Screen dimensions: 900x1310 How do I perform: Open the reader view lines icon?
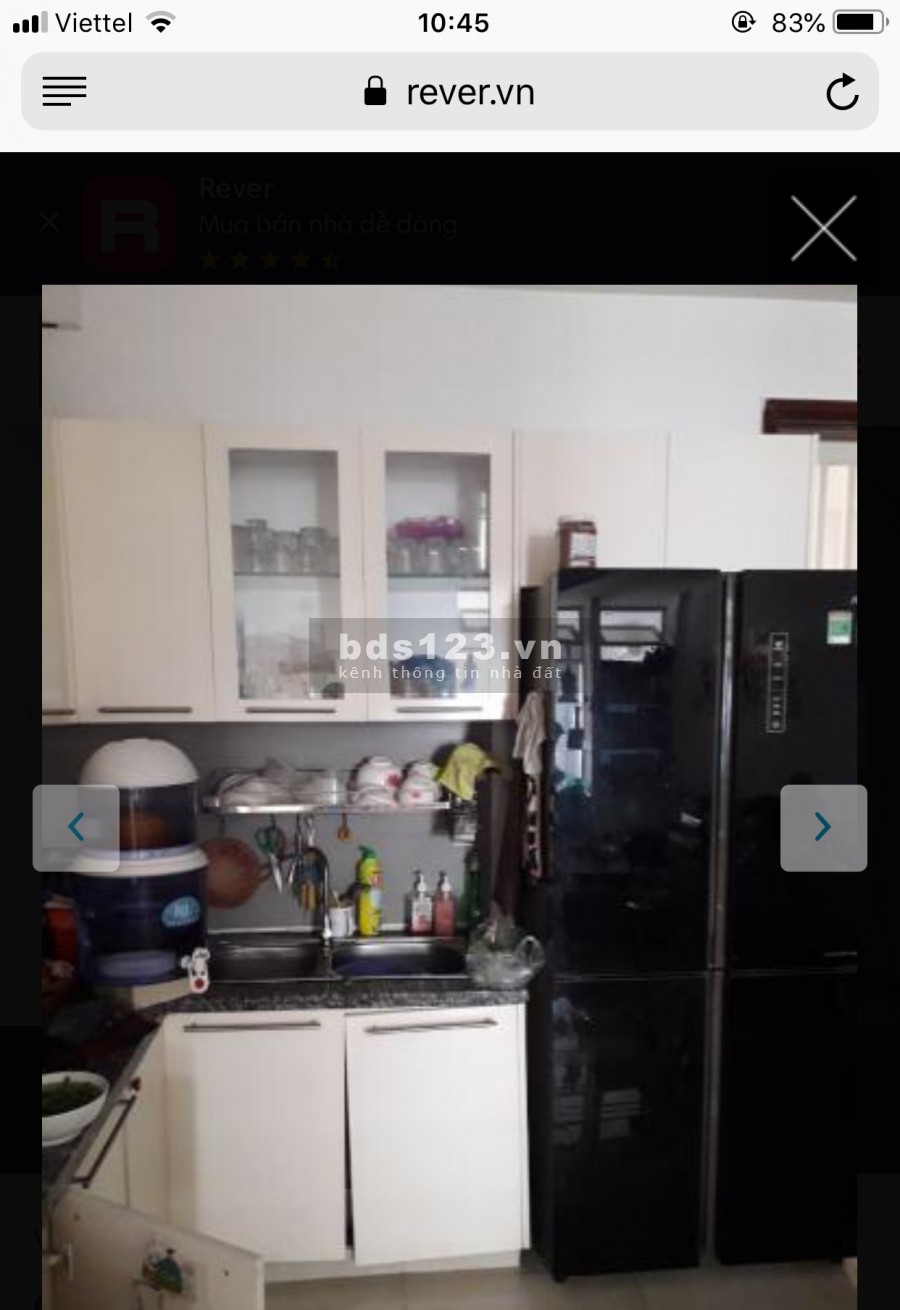pos(65,92)
